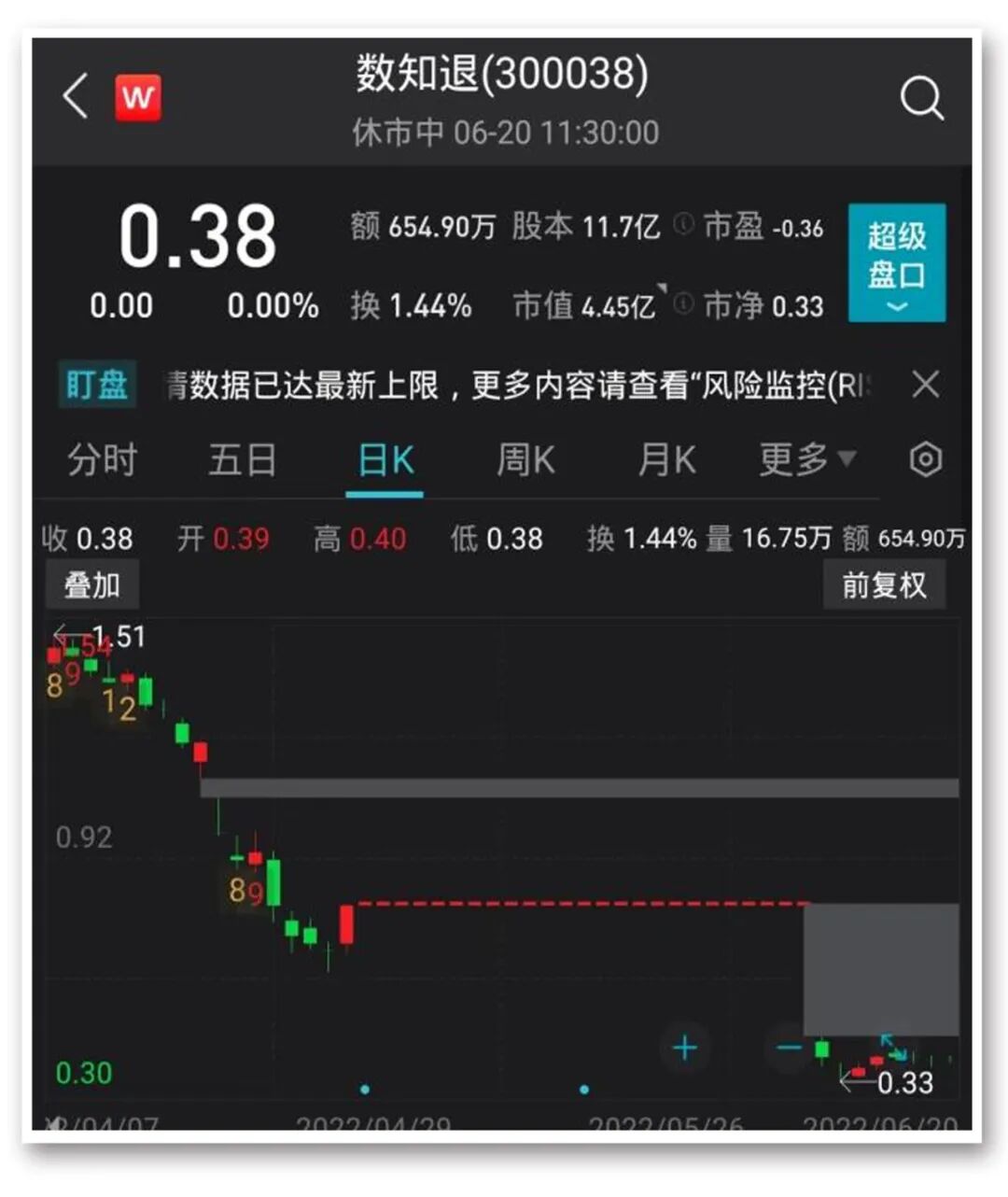Switch to the 分时 chart tab
The width and height of the screenshot is (1008, 1197).
point(103,460)
